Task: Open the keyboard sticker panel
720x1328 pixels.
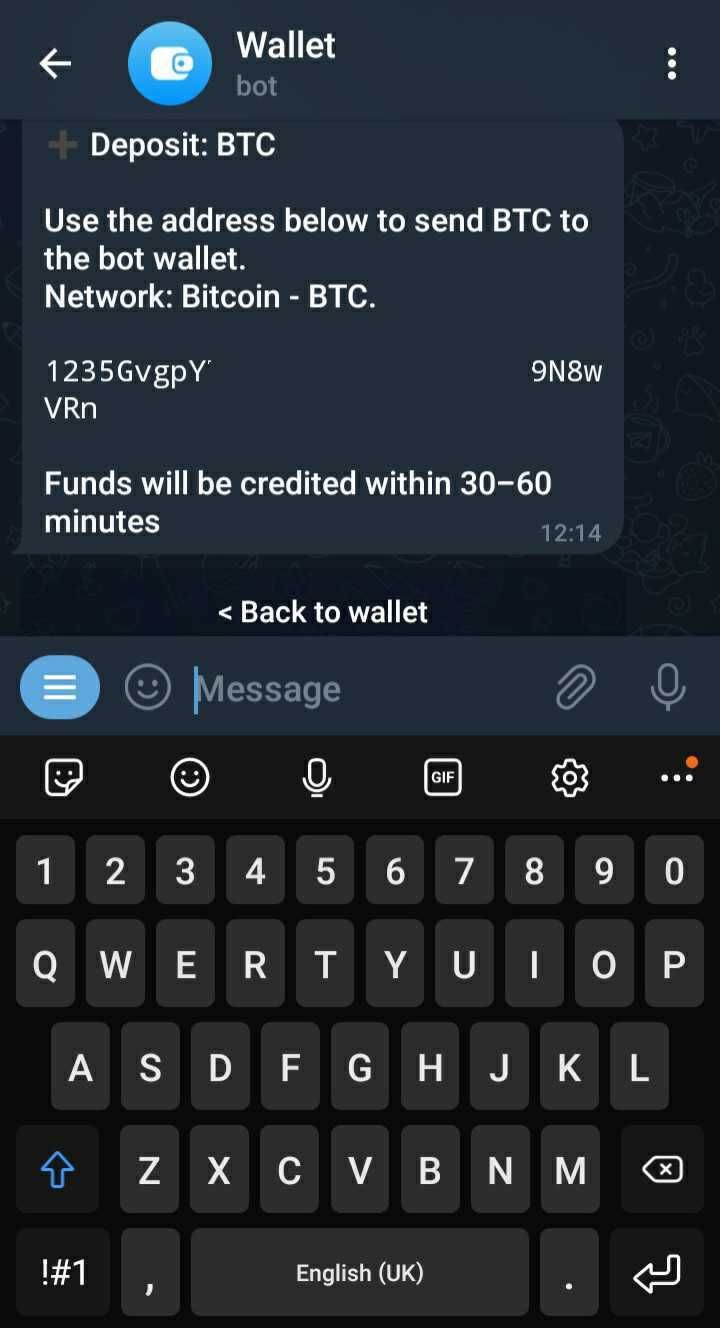Action: [64, 777]
